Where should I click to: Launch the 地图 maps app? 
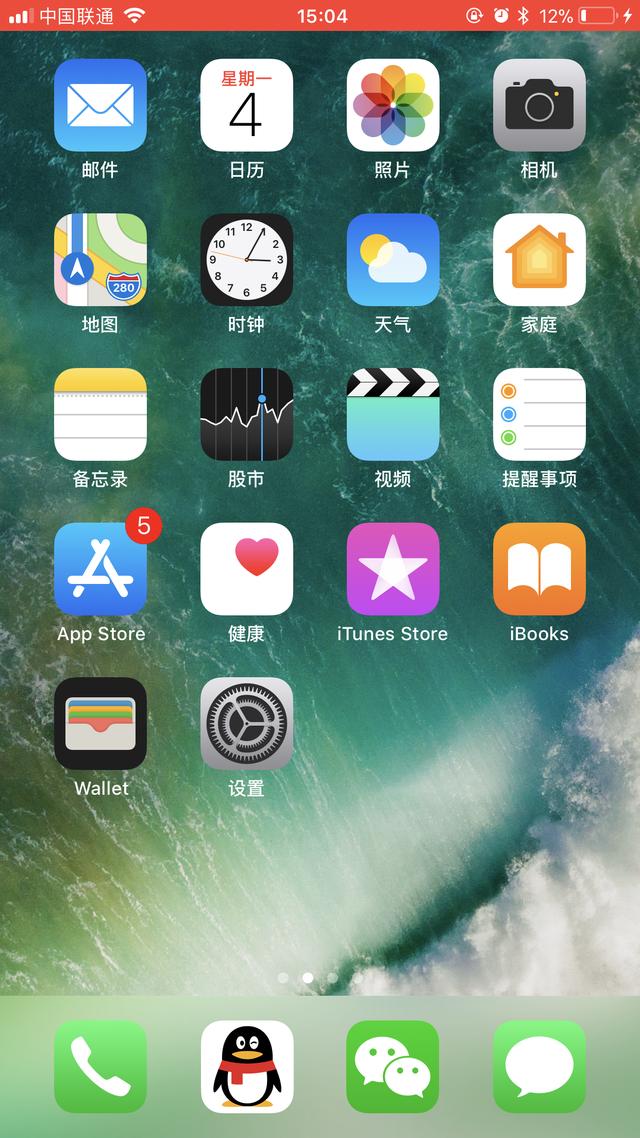(100, 260)
